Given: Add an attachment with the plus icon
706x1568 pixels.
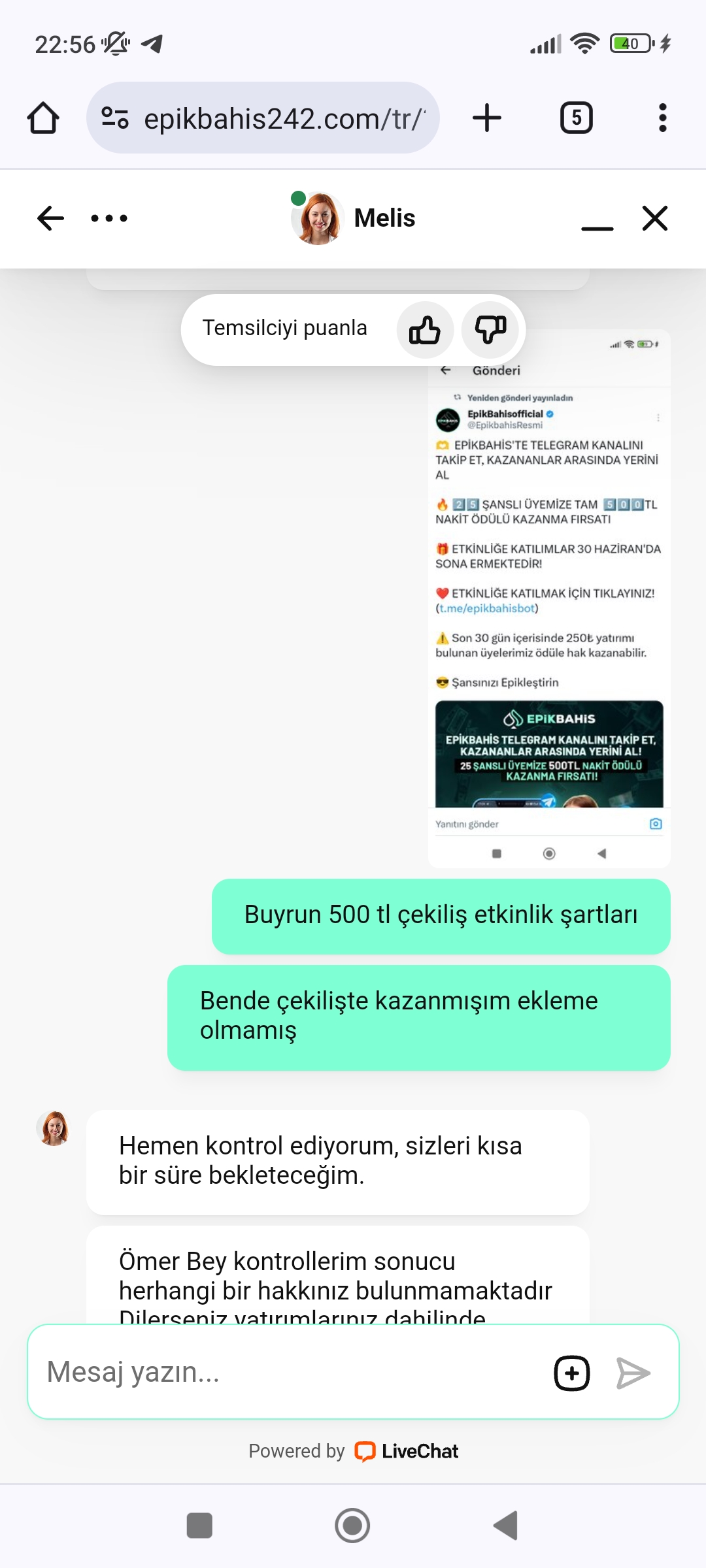Looking at the screenshot, I should [572, 1373].
